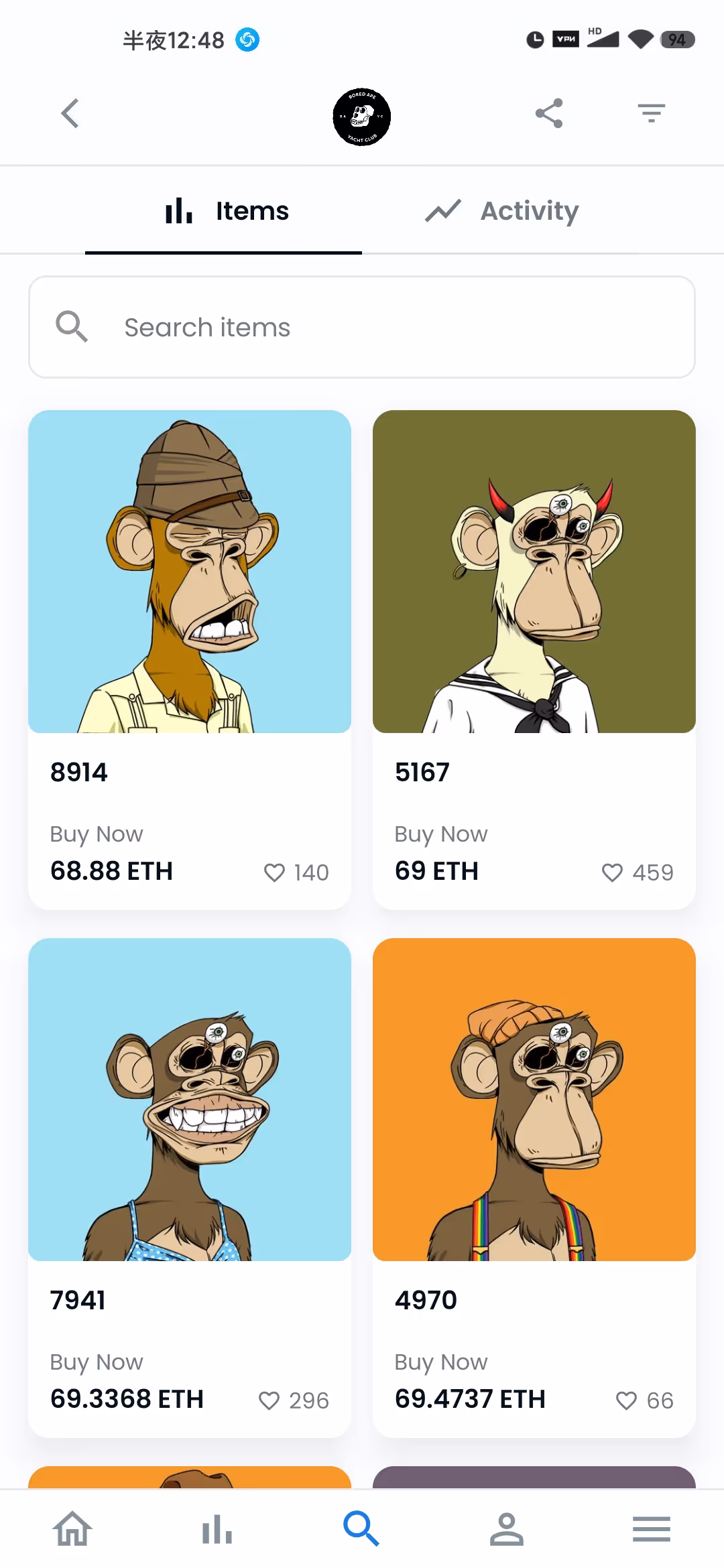Image resolution: width=724 pixels, height=1568 pixels.
Task: Favorite item 5167 via heart icon
Action: (612, 872)
